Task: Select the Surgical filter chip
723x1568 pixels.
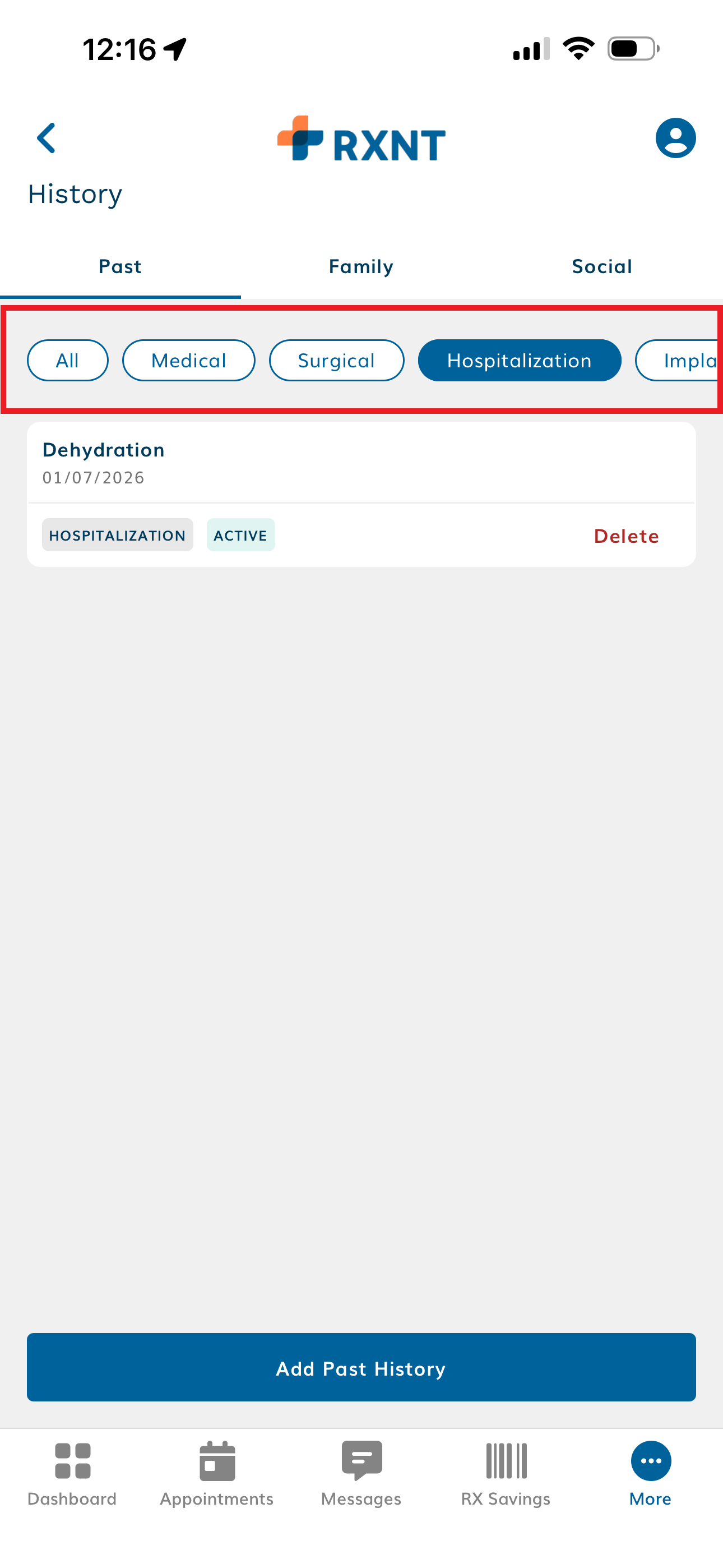Action: pyautogui.click(x=336, y=361)
